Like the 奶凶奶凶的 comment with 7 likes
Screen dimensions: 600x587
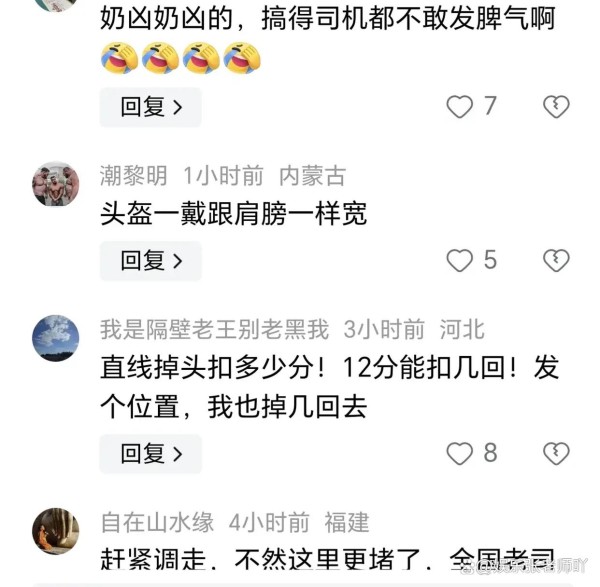pyautogui.click(x=459, y=107)
